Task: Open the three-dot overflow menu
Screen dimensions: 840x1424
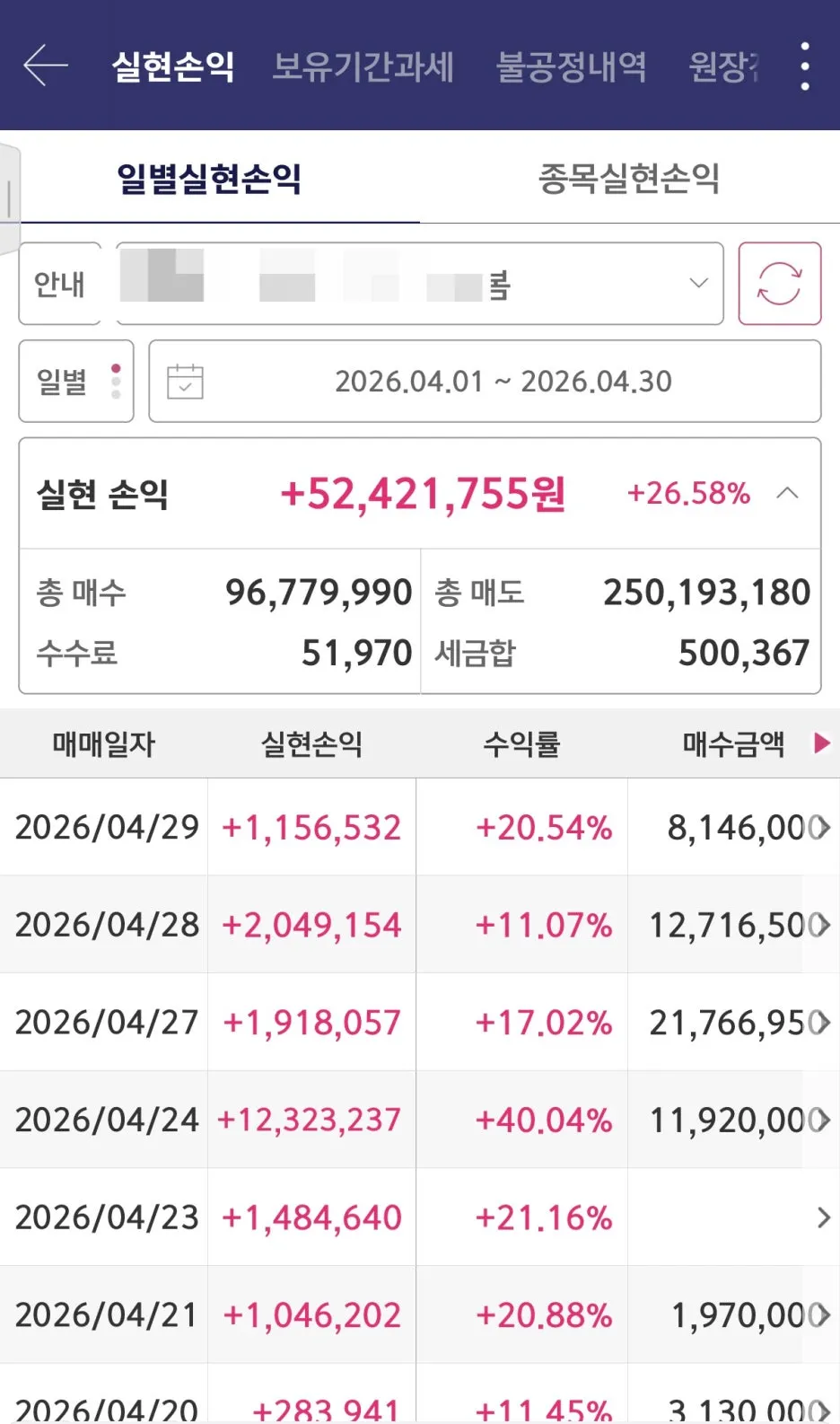Action: (805, 66)
